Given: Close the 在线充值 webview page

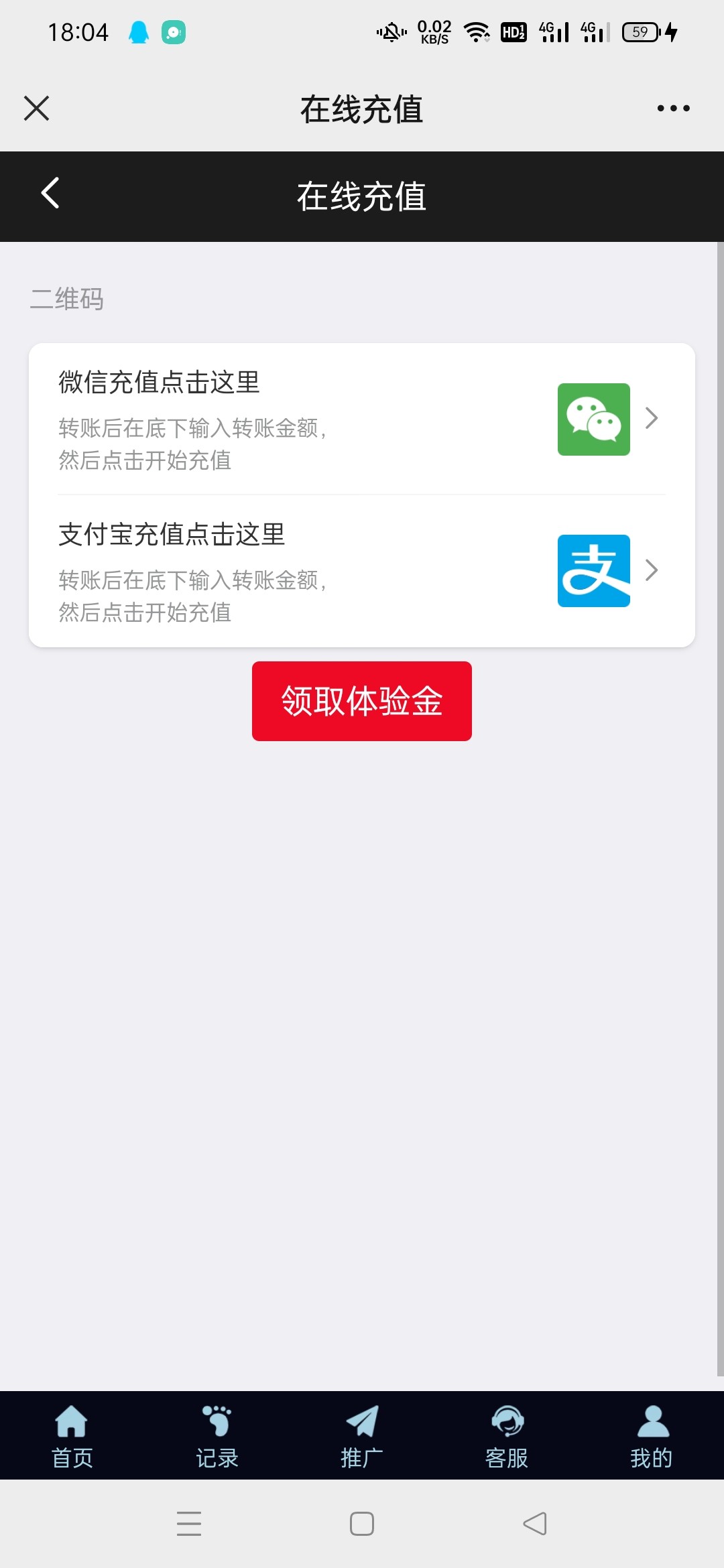Looking at the screenshot, I should [36, 108].
